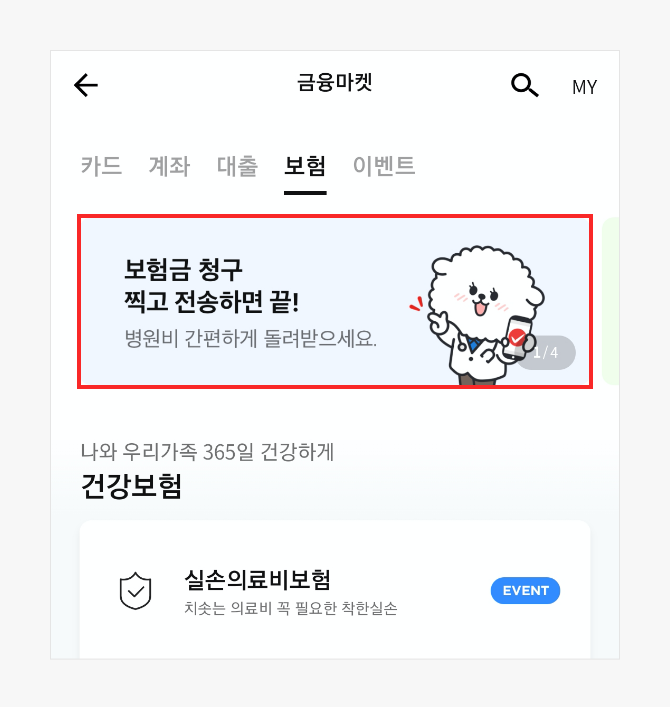Switch to the 계좌 tab

169,166
